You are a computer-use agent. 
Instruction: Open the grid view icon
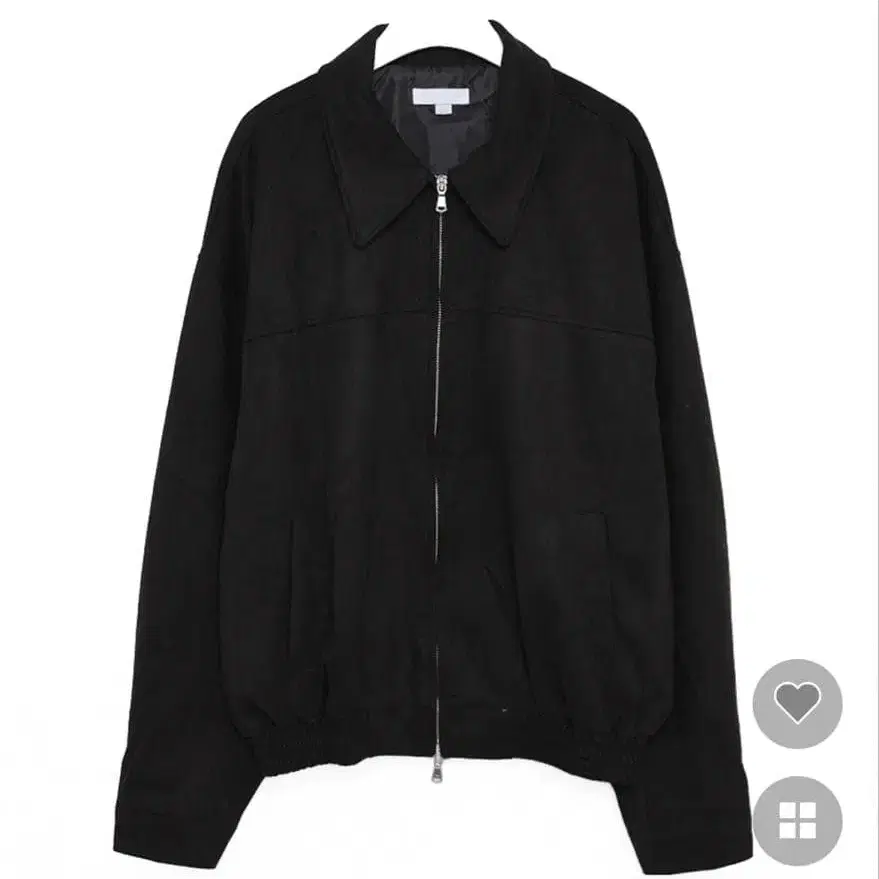coord(797,821)
